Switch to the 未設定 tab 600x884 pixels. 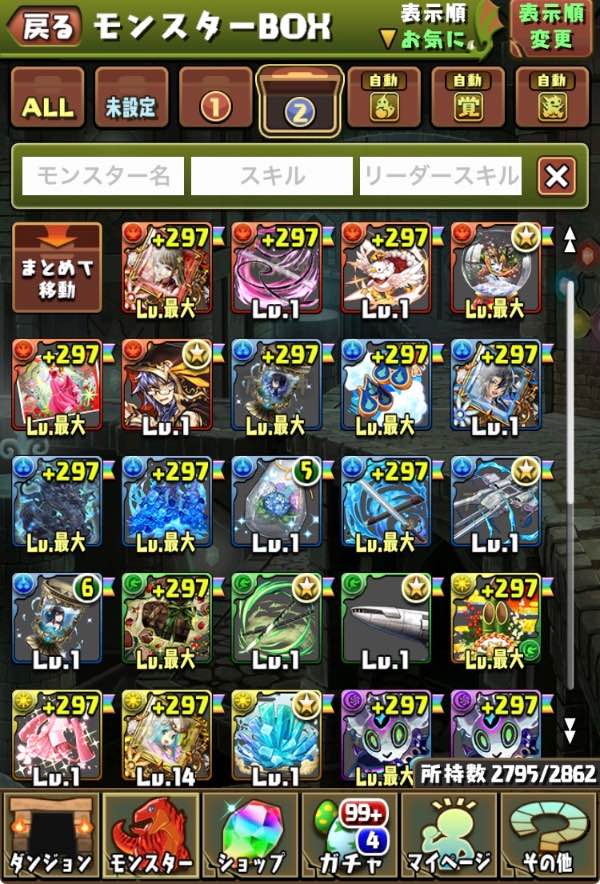pyautogui.click(x=131, y=102)
